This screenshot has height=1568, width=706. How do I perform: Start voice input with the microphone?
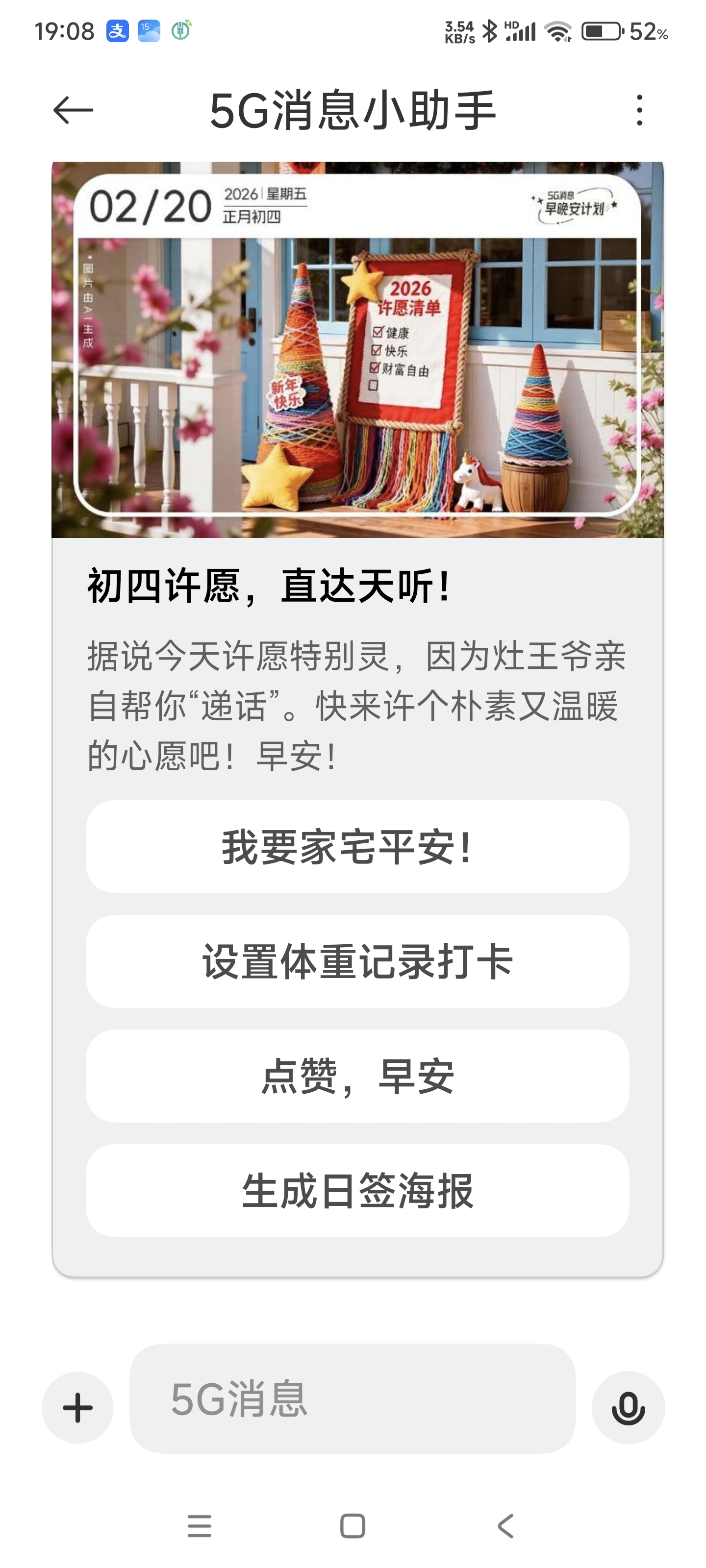pos(628,1407)
